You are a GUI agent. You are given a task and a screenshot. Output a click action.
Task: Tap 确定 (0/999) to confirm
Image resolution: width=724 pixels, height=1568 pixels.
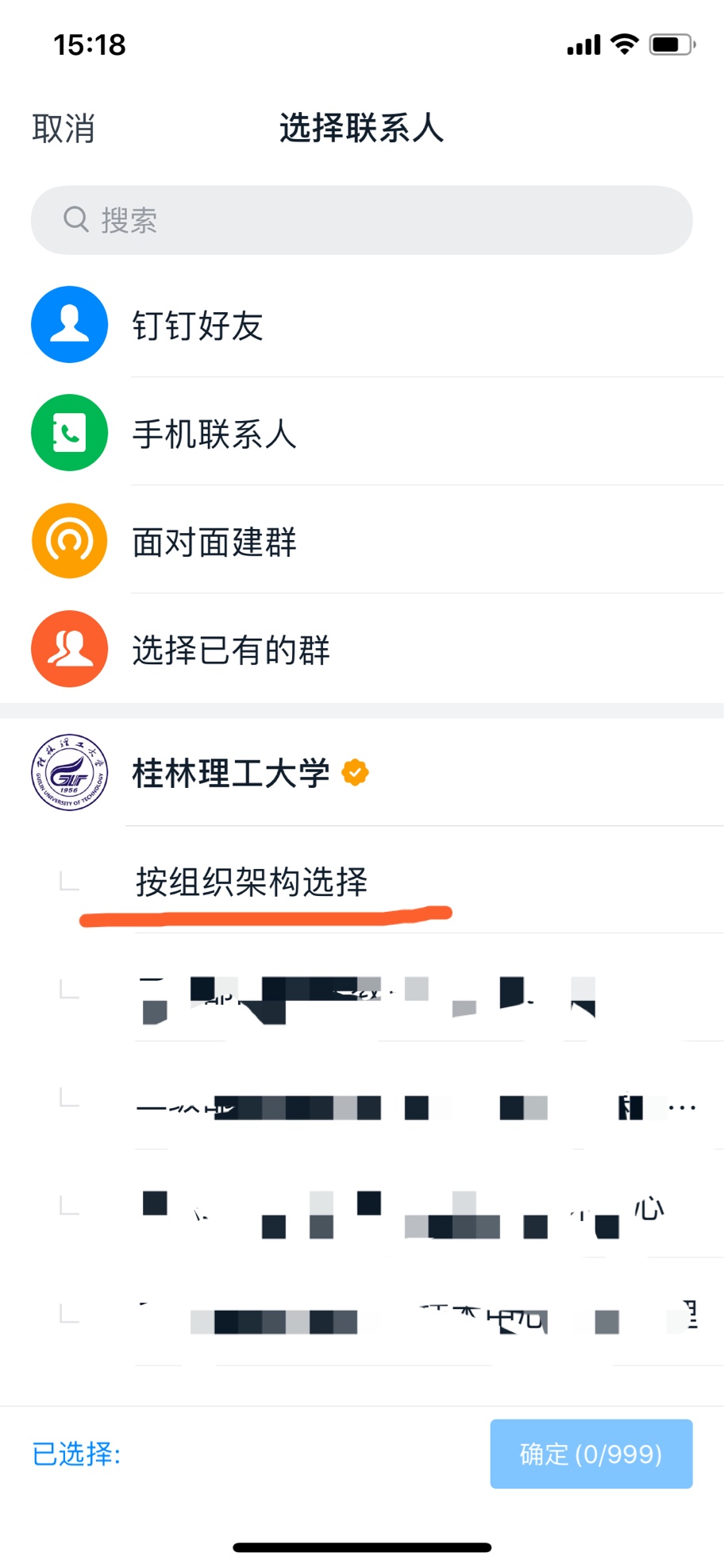[x=591, y=1454]
